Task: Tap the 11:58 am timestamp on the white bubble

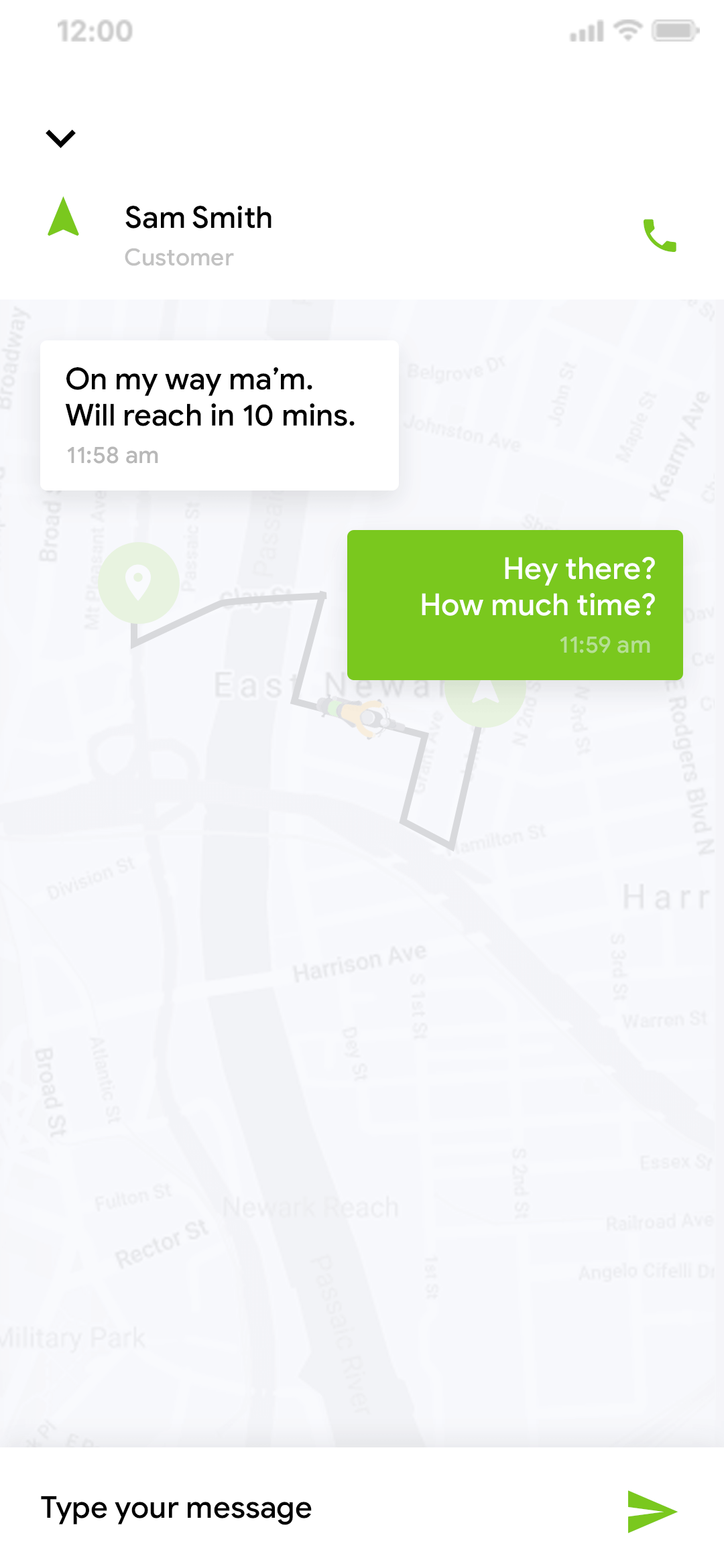Action: pyautogui.click(x=112, y=454)
